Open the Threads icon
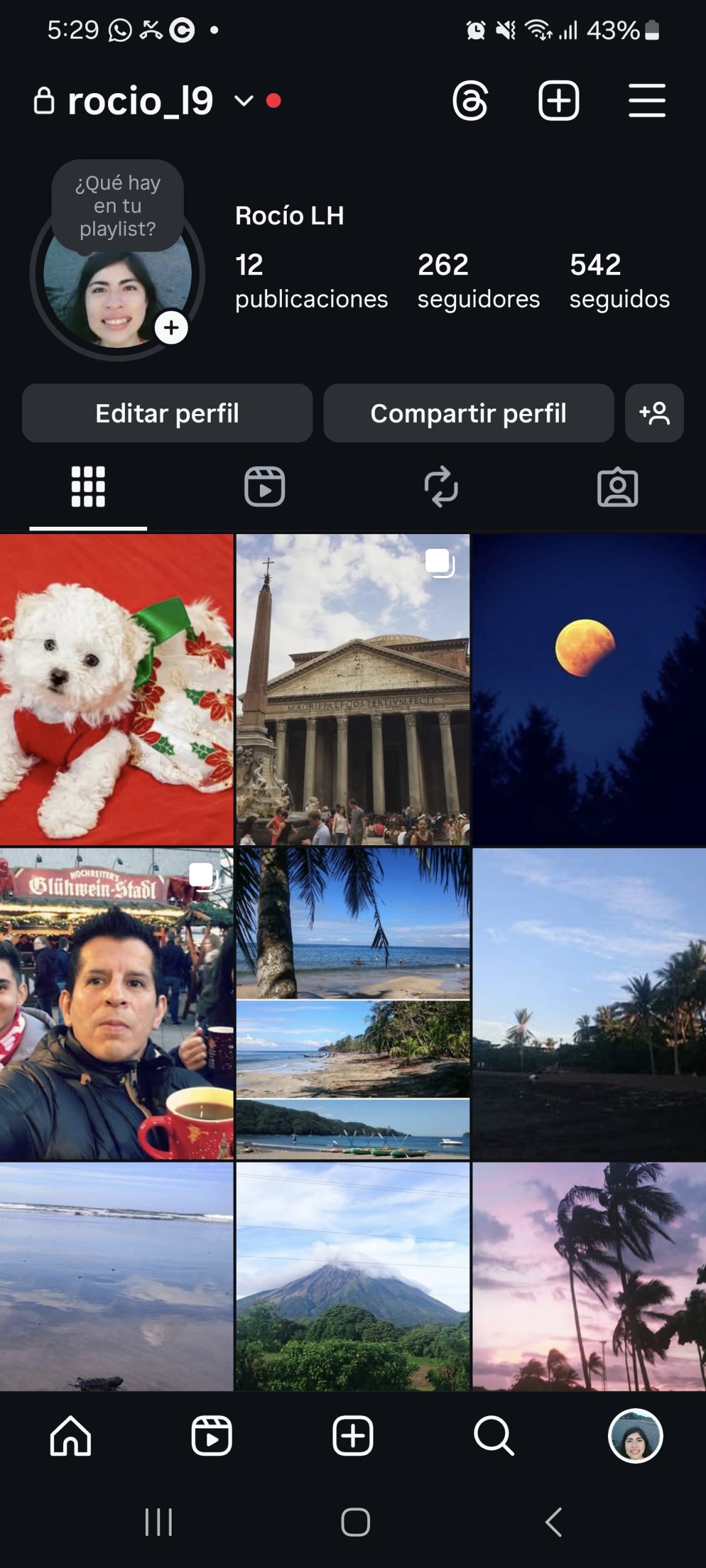Viewport: 706px width, 1568px height. pyautogui.click(x=470, y=100)
